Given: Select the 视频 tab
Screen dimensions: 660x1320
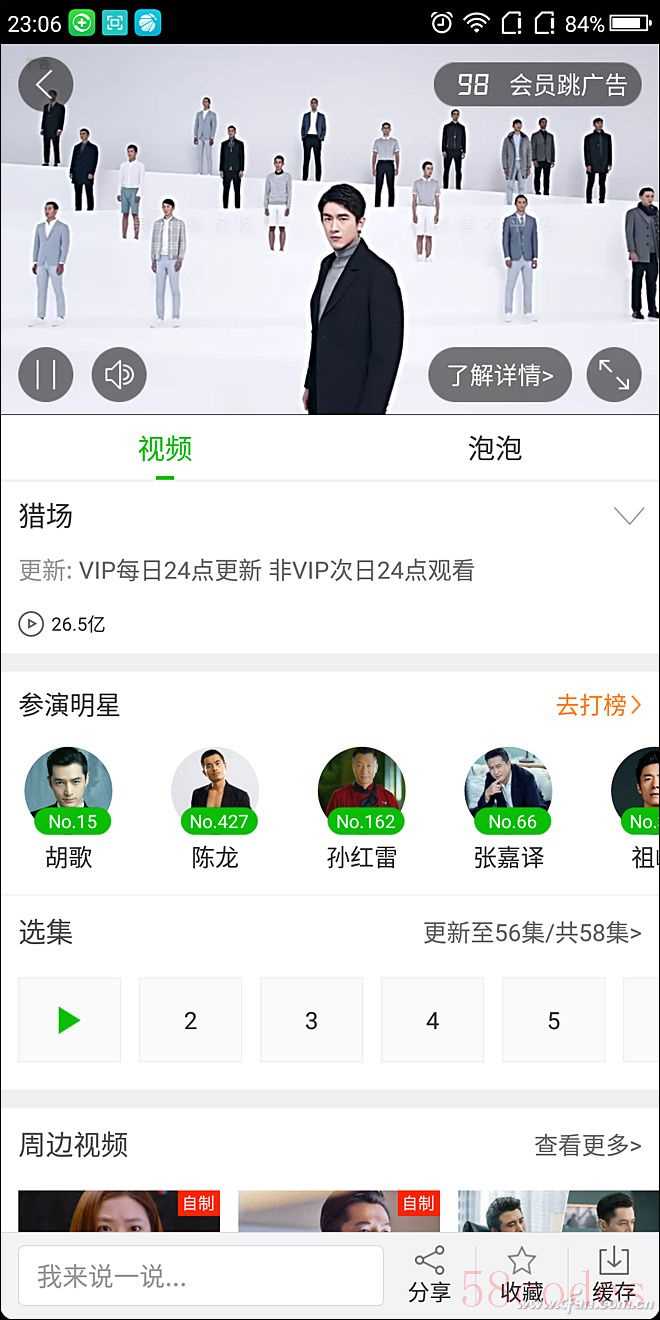Looking at the screenshot, I should pyautogui.click(x=165, y=449).
